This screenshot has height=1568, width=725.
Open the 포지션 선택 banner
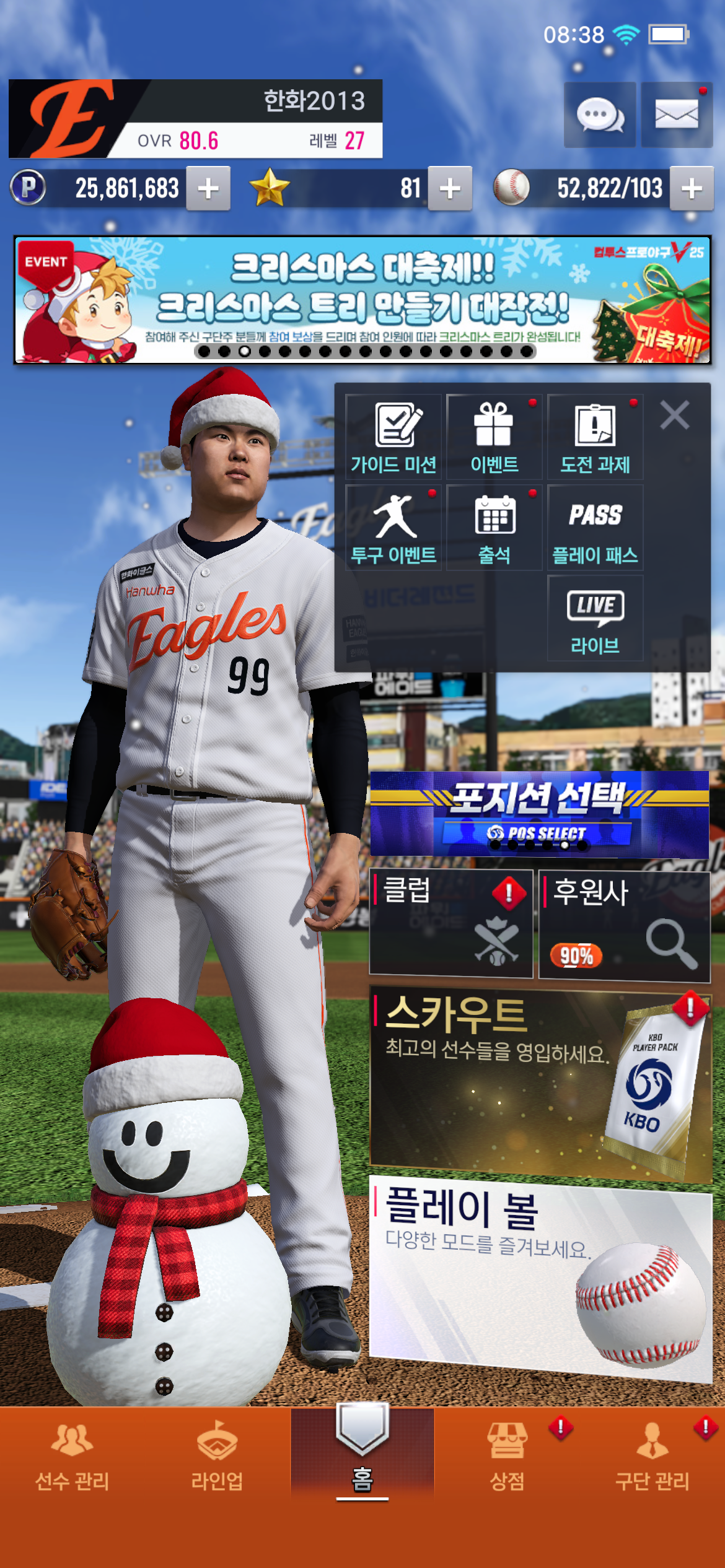coord(538,814)
